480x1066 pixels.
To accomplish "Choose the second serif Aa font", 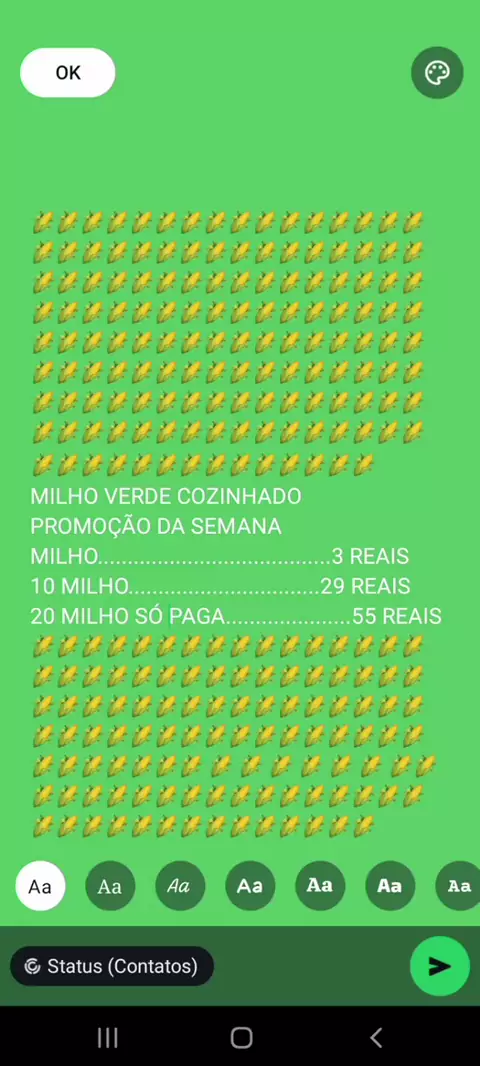I will point(110,886).
